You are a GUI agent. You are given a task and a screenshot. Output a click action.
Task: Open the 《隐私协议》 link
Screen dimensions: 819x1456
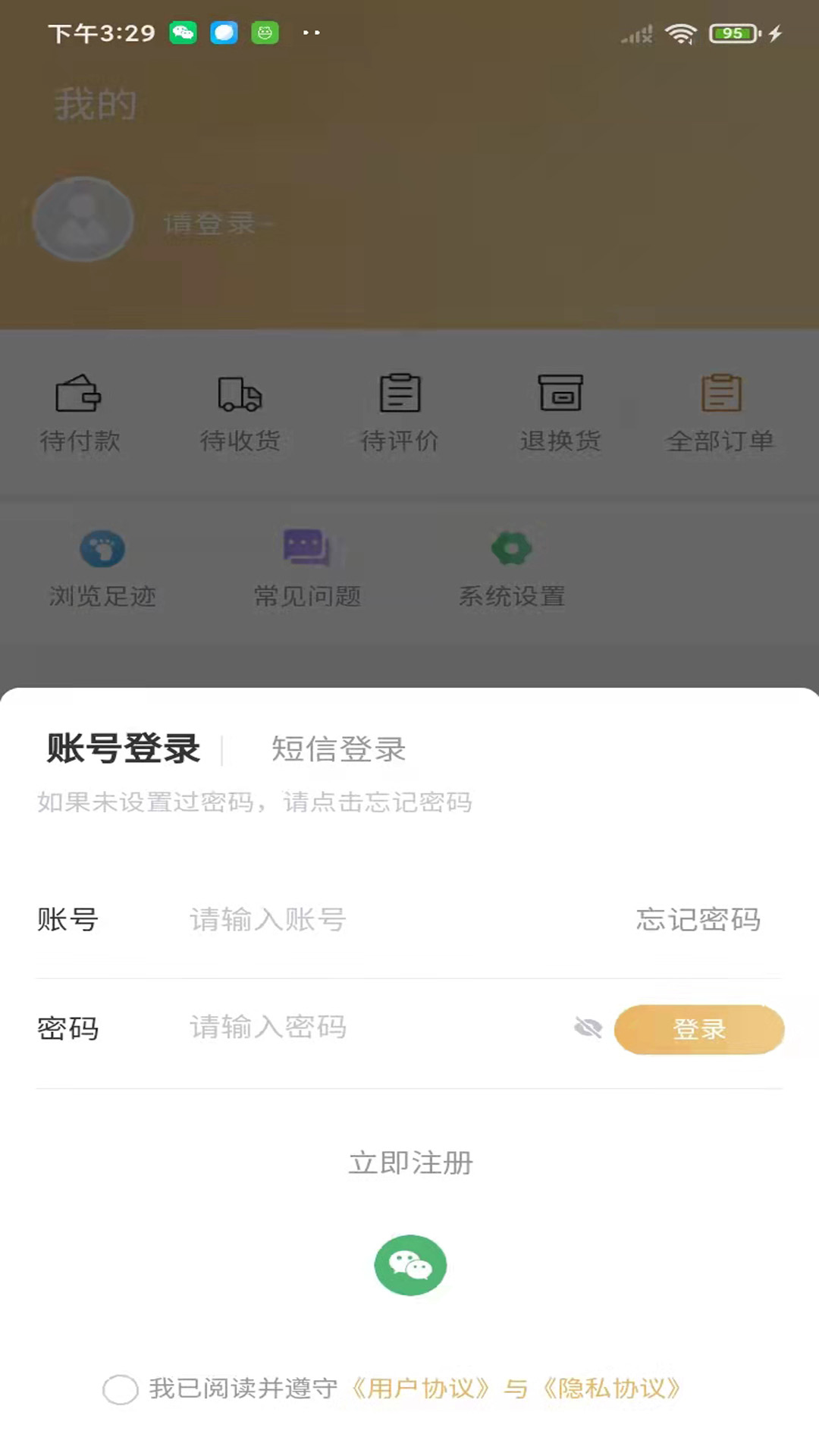(611, 1389)
